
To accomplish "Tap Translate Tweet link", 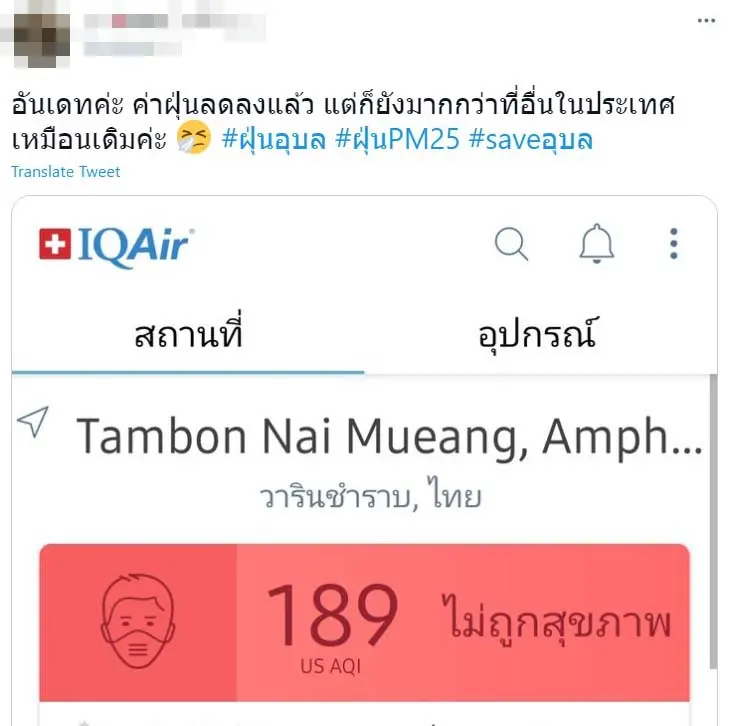I will point(66,172).
